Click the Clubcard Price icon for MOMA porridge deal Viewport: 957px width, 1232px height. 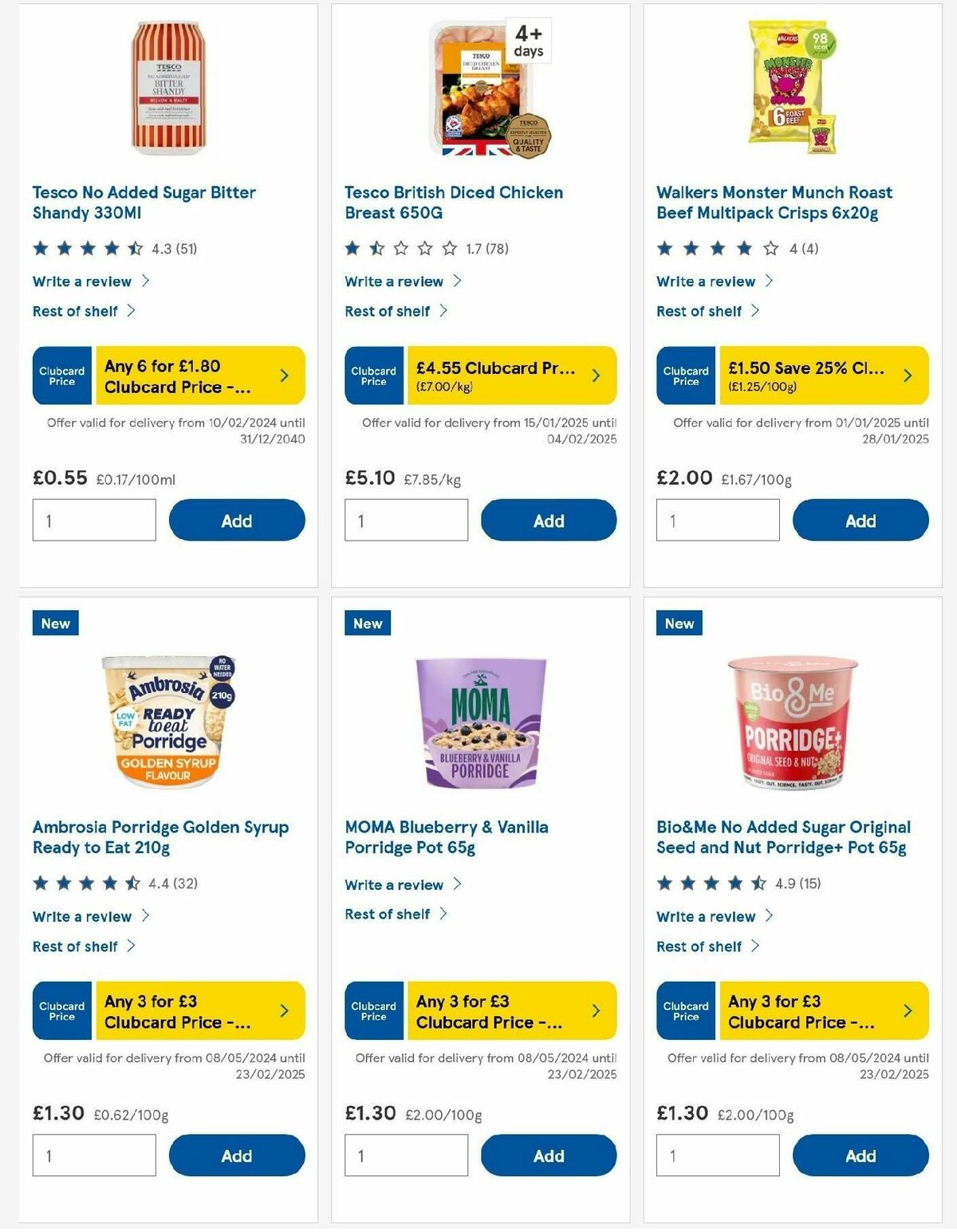click(372, 1010)
